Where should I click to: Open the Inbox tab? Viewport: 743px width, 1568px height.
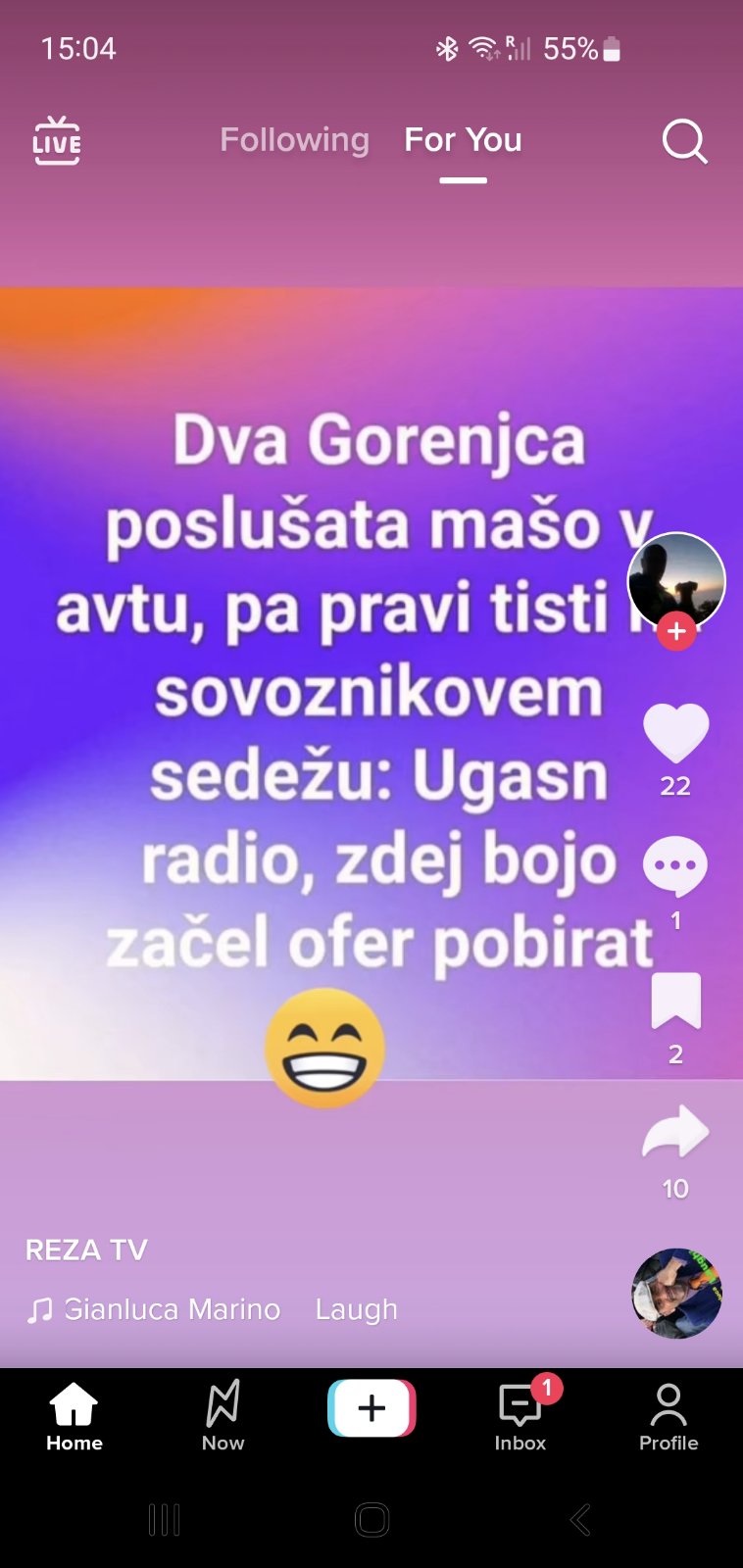(520, 1416)
